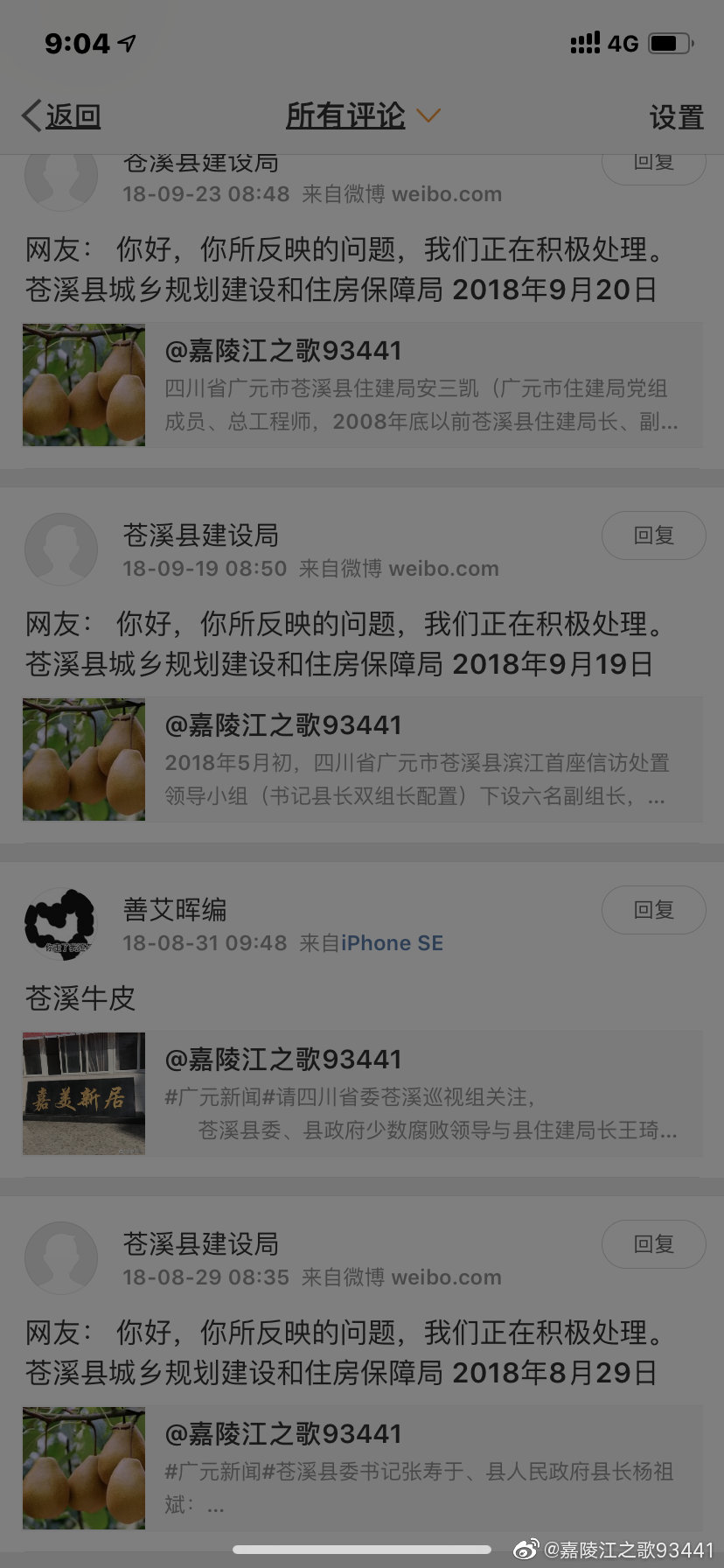
Task: Open 苍溪县建设局 avatar on the 18-08-29 comment
Action: (x=60, y=1257)
